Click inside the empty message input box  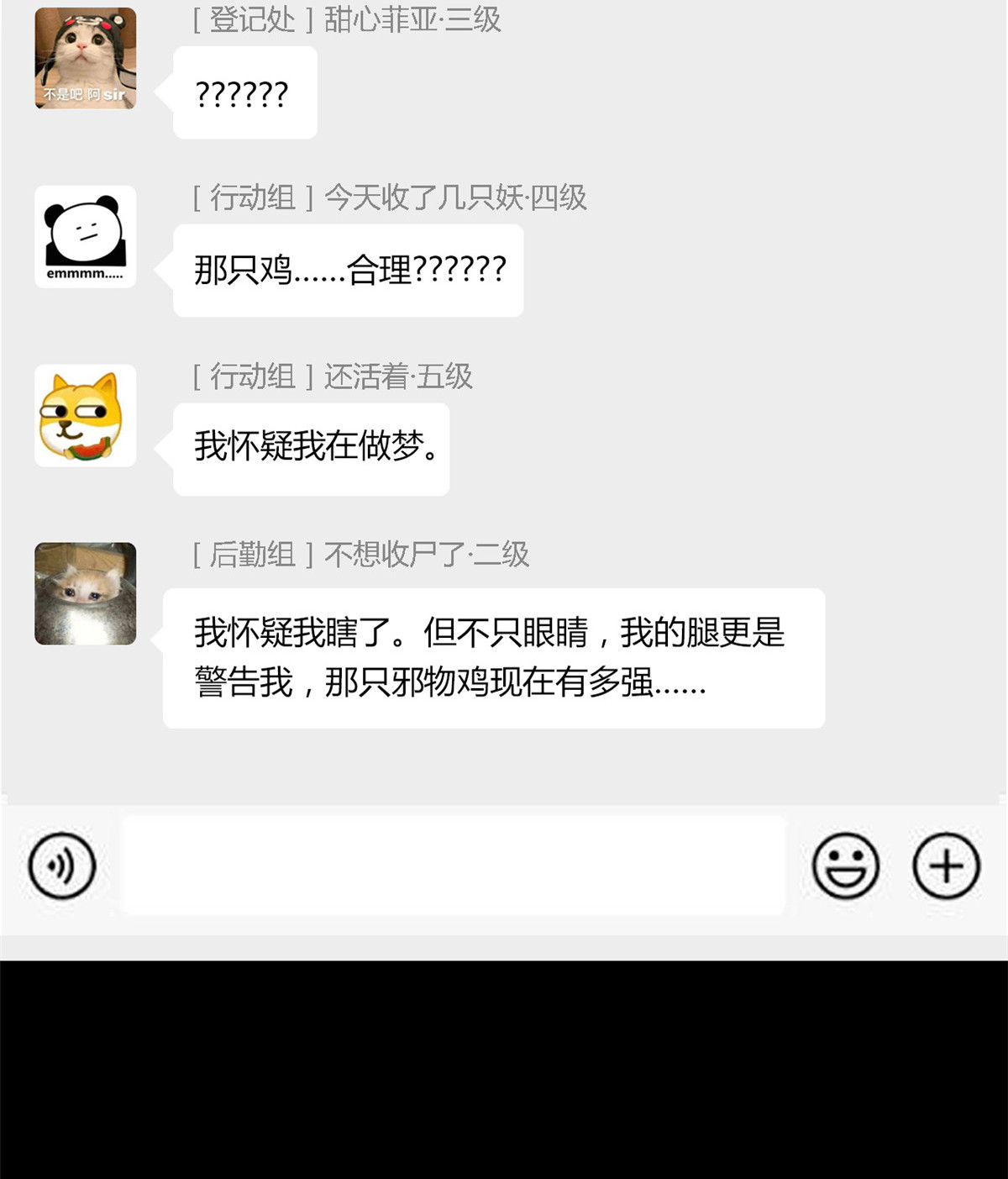click(454, 865)
